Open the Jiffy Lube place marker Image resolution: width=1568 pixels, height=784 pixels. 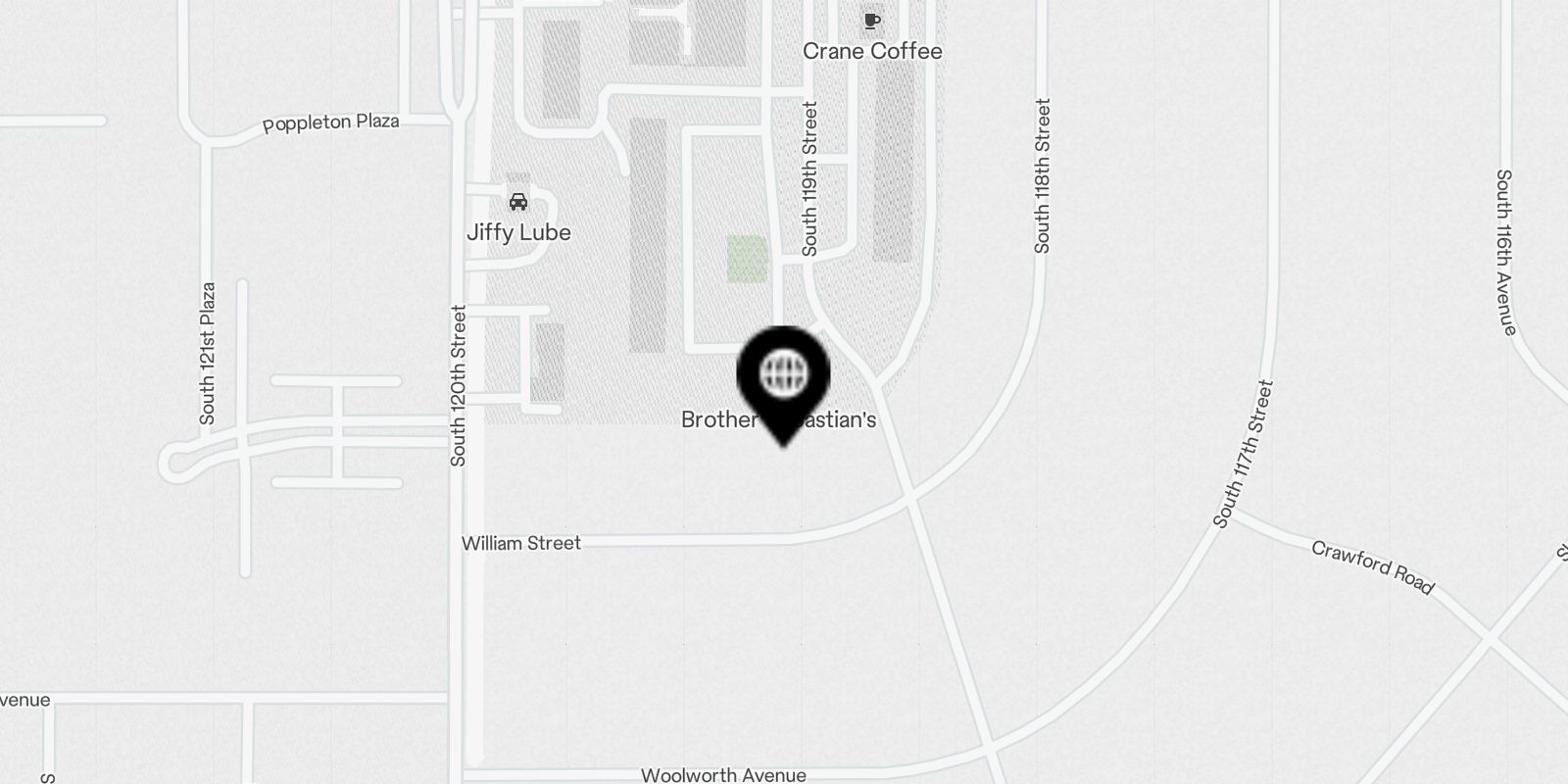click(x=517, y=203)
